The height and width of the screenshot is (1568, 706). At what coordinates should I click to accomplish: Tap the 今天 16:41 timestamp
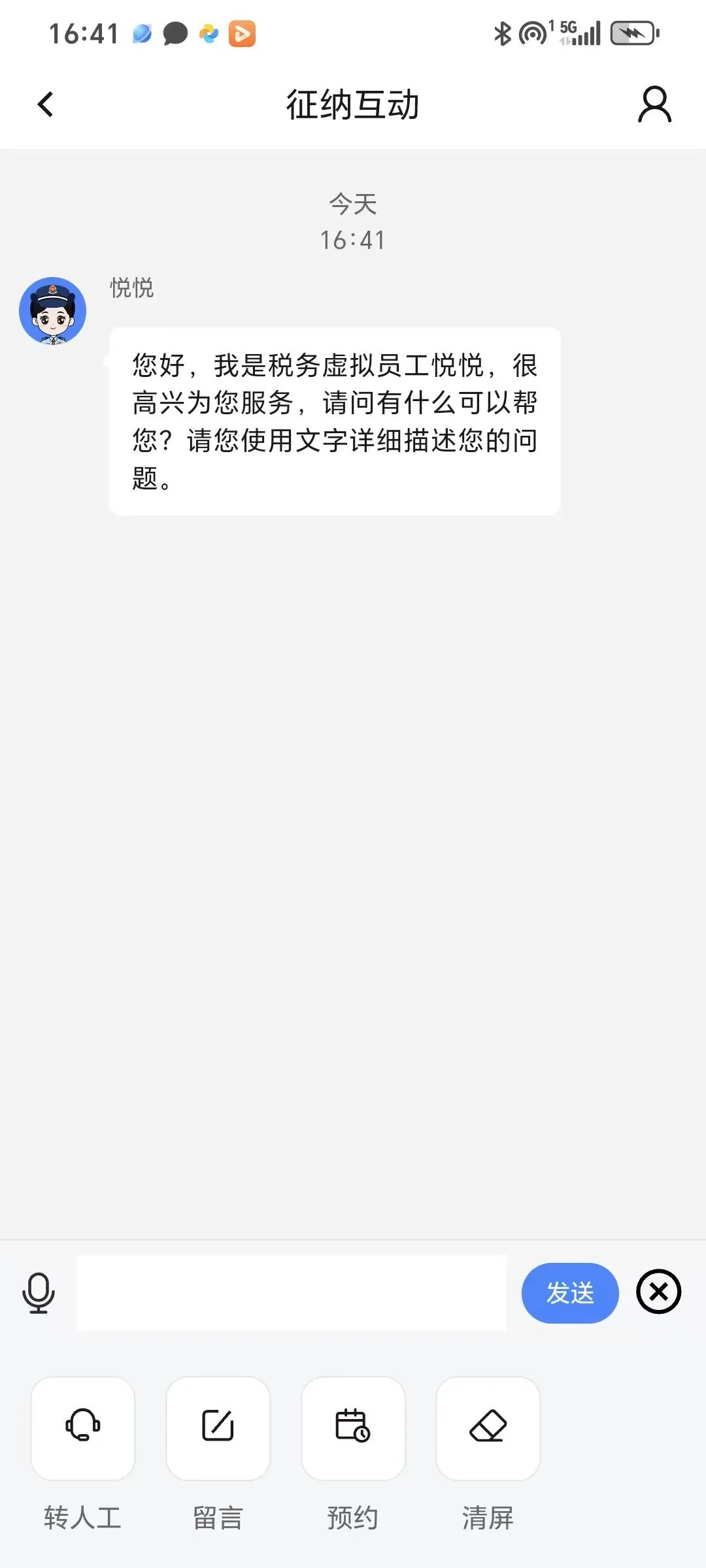(353, 222)
